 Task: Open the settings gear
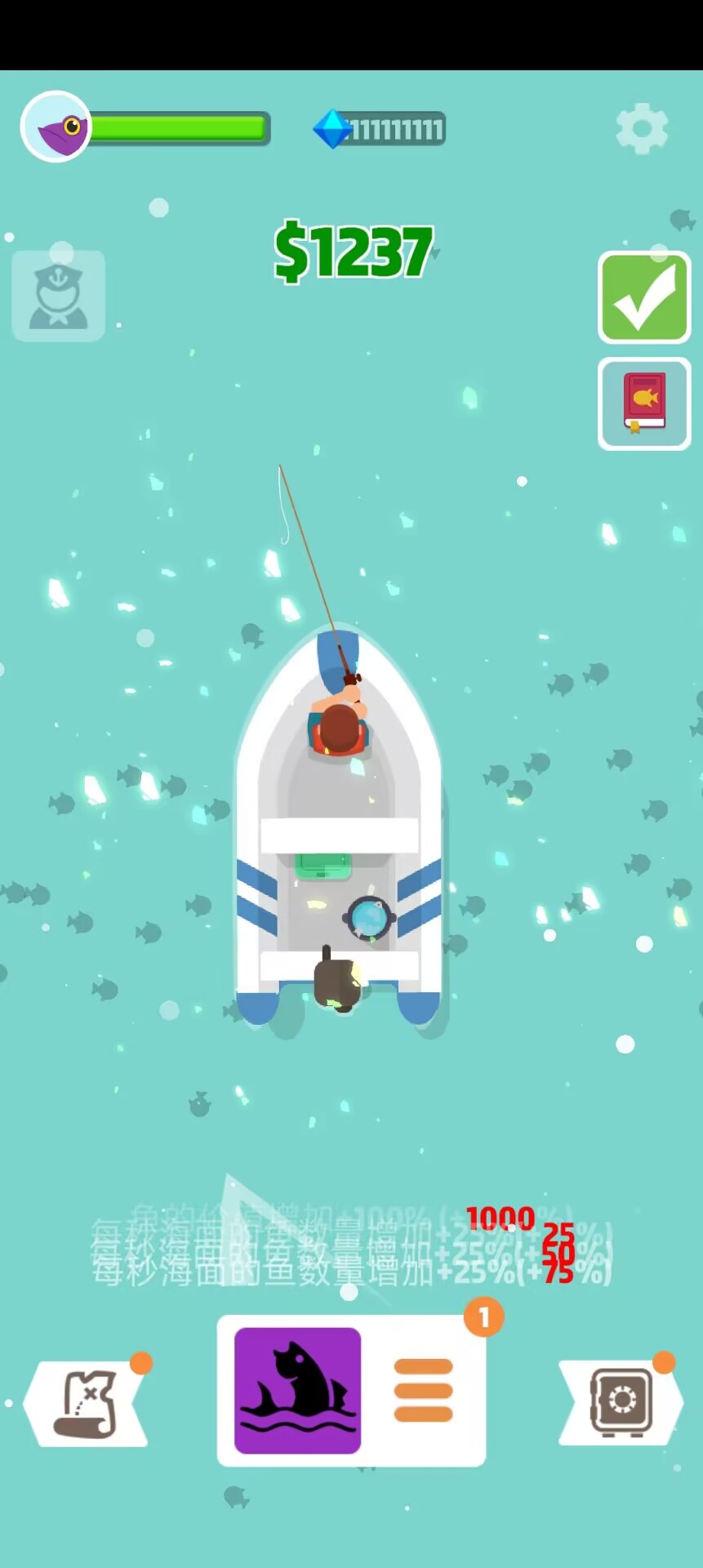coord(642,128)
